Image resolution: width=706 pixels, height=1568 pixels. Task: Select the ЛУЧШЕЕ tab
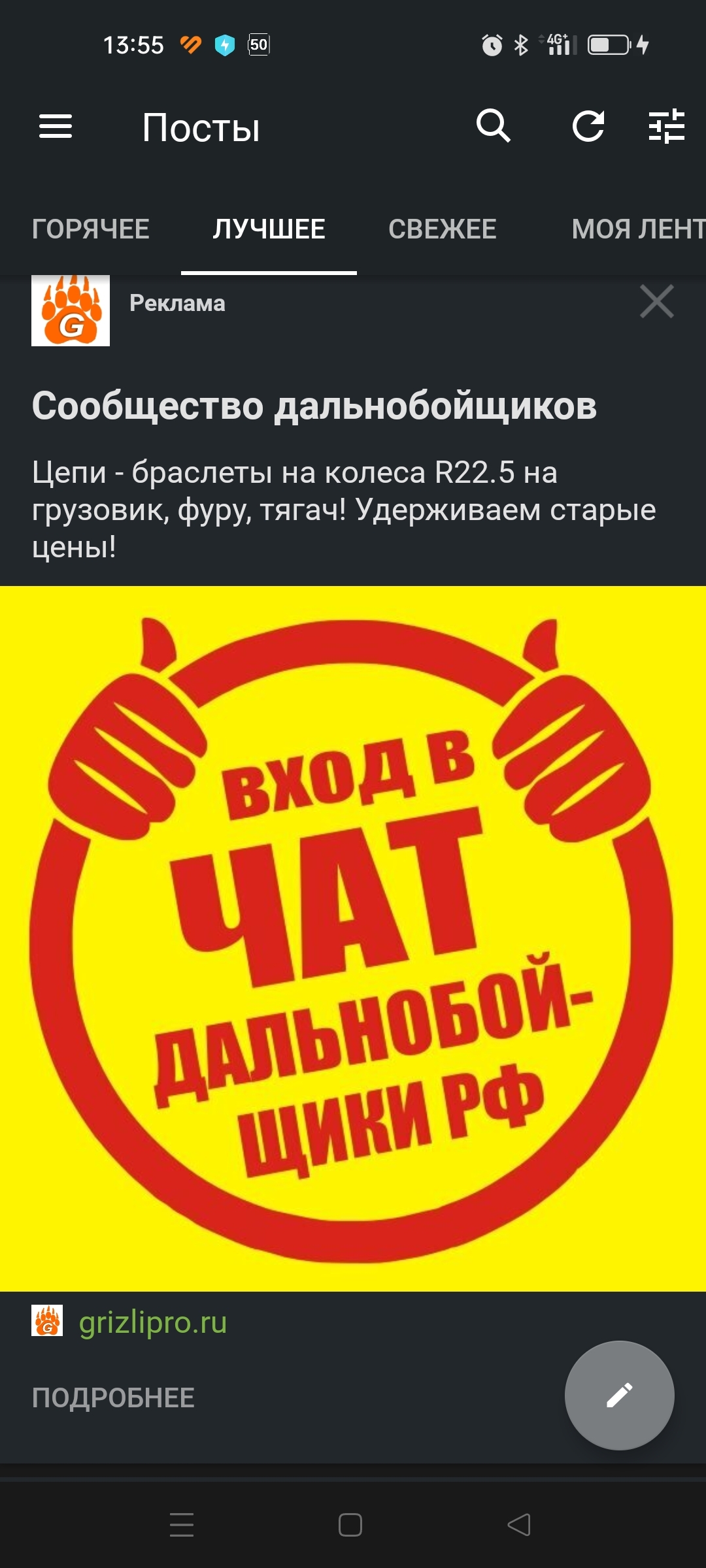coord(269,229)
